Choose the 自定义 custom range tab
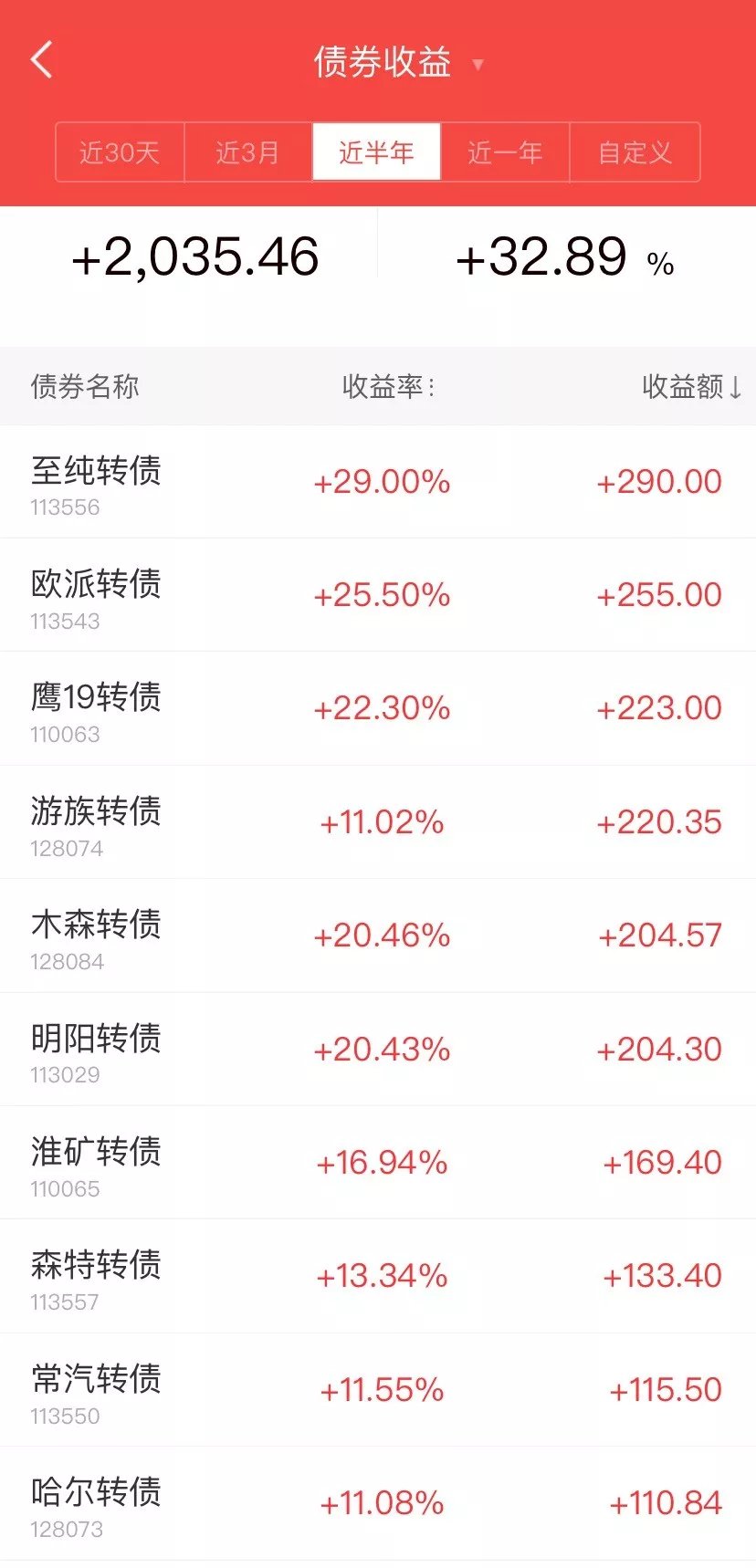 tap(635, 152)
